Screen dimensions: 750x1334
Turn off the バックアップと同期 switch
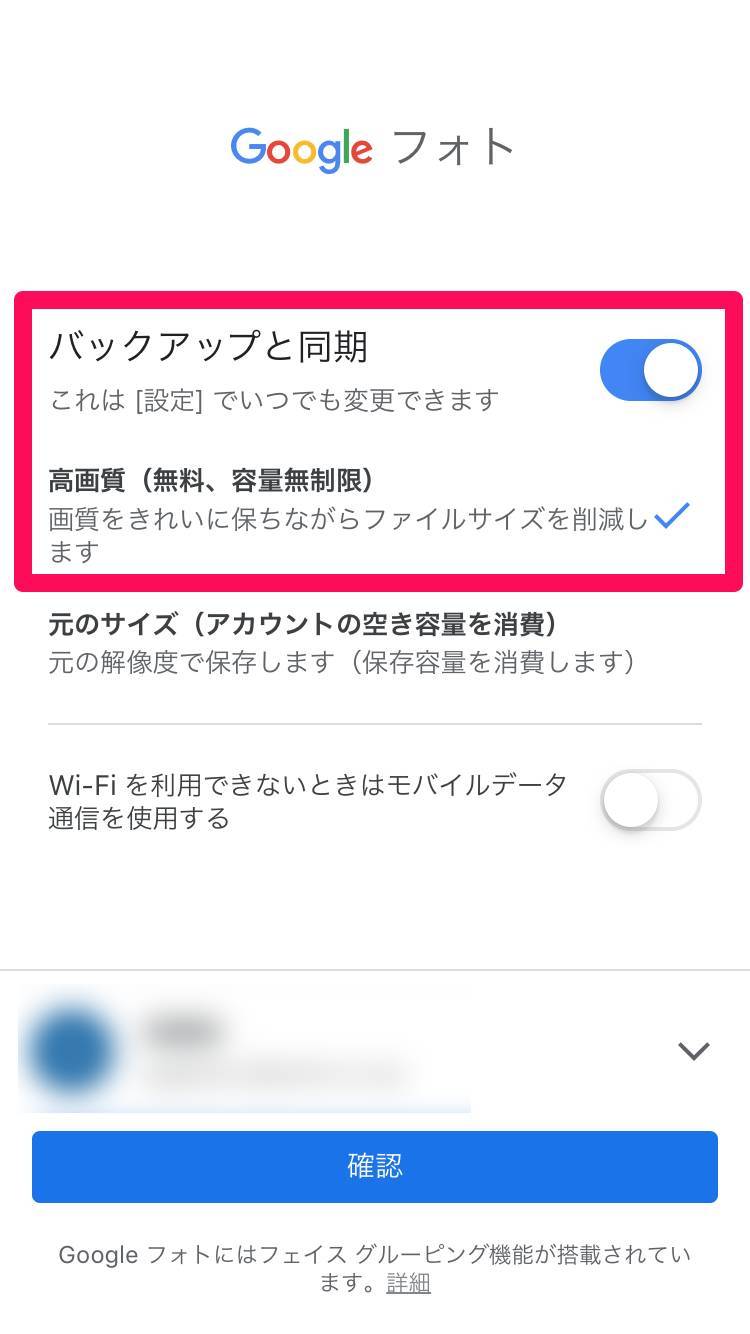pyautogui.click(x=650, y=371)
